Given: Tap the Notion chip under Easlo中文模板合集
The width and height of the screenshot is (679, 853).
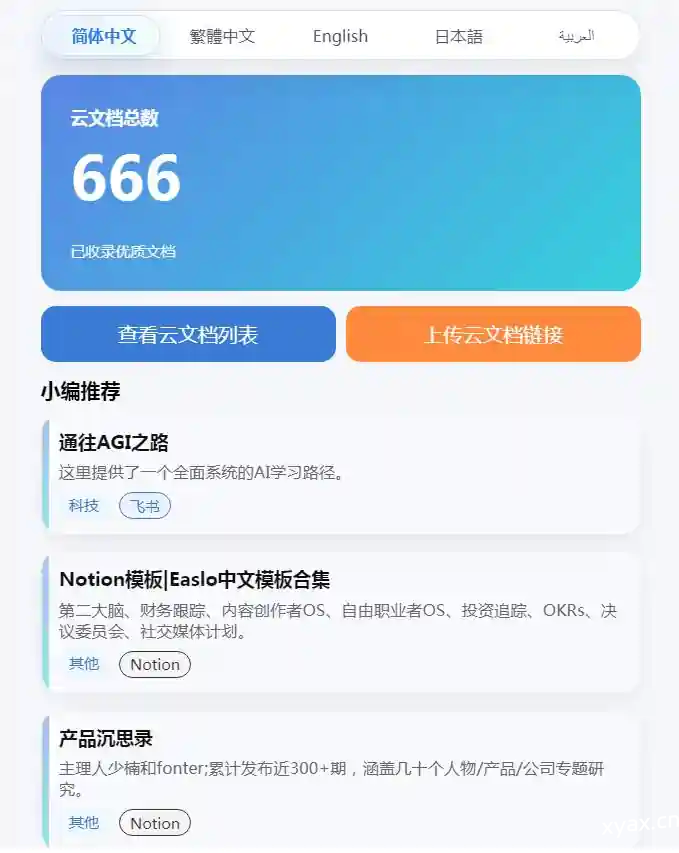Looking at the screenshot, I should pyautogui.click(x=155, y=664).
